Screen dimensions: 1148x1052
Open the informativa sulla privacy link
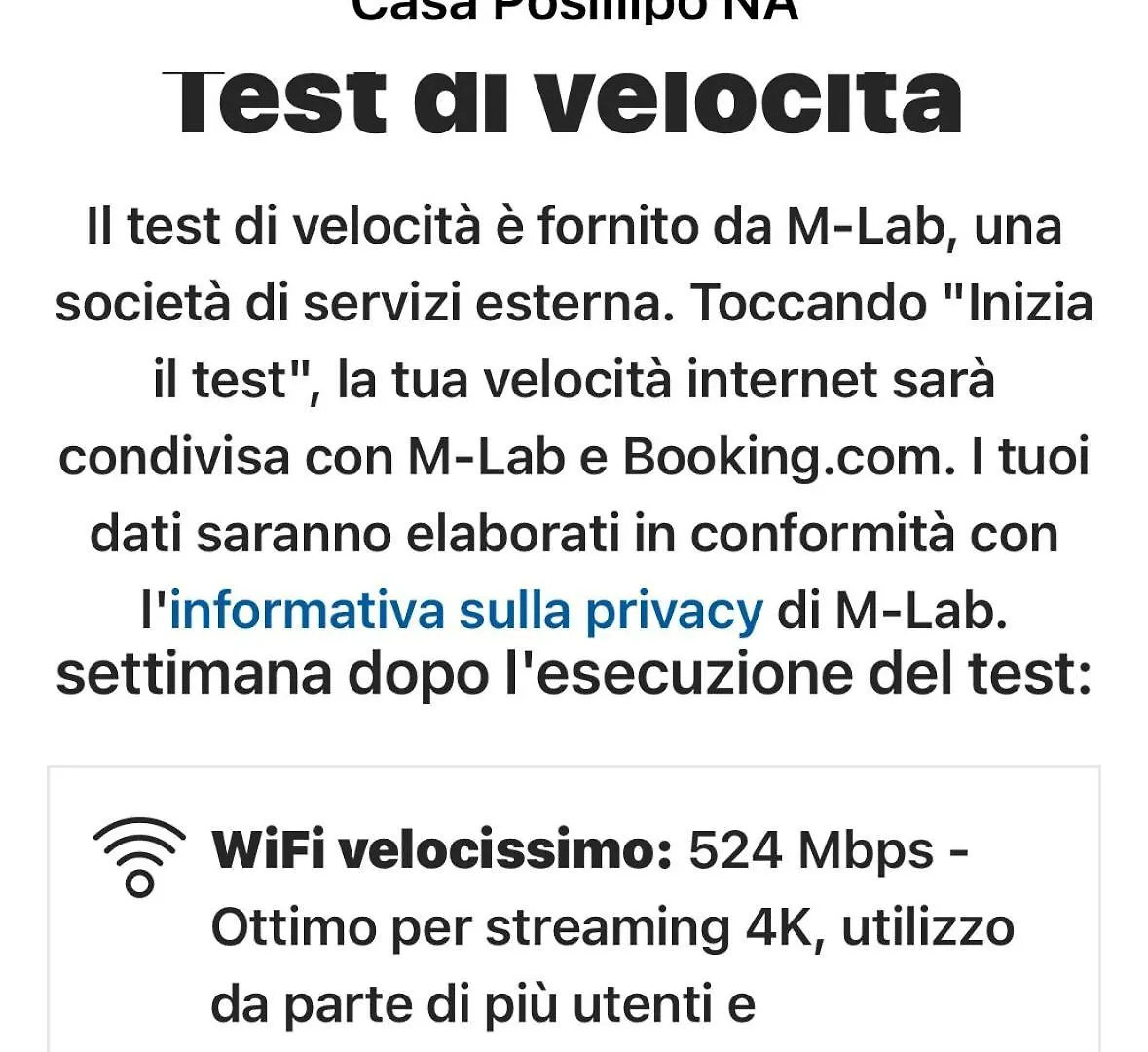(x=465, y=612)
